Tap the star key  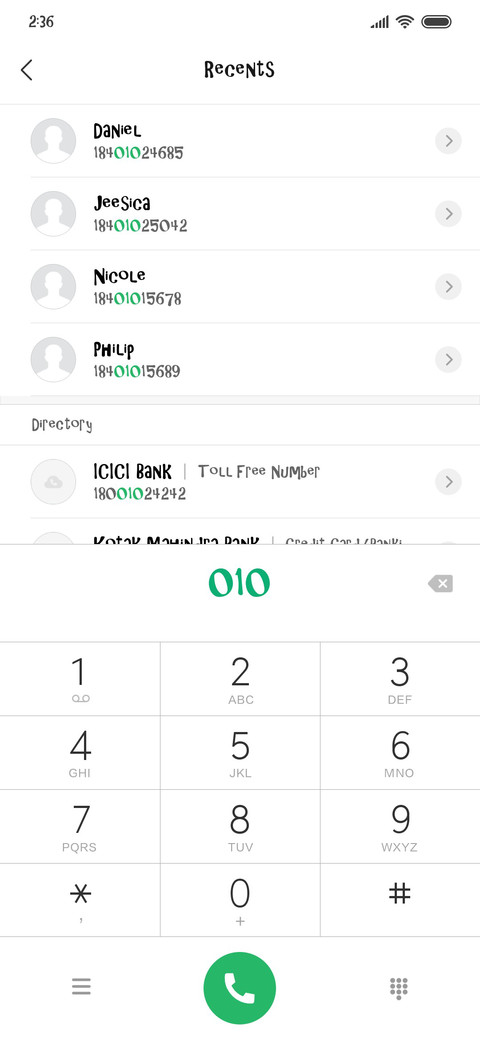[80, 900]
